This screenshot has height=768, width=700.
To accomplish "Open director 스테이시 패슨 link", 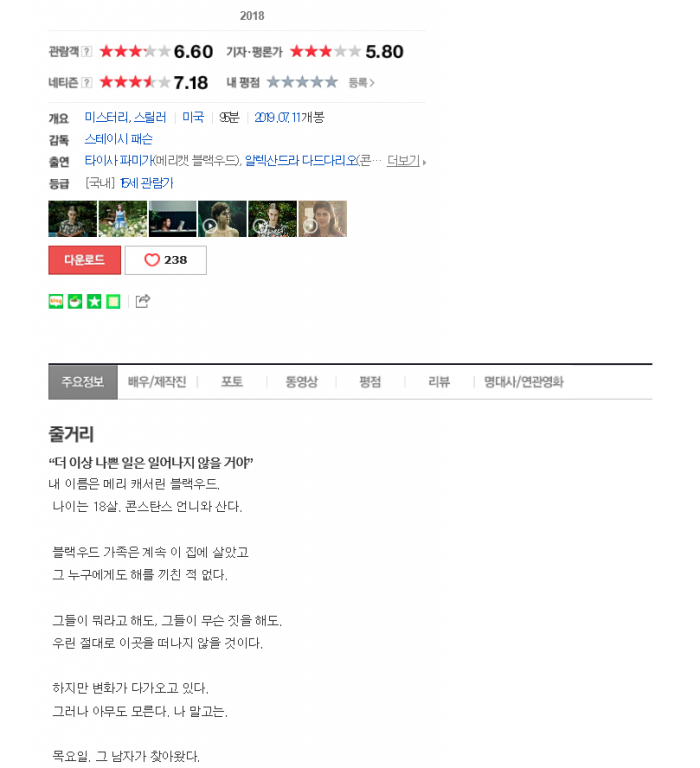I will point(118,139).
